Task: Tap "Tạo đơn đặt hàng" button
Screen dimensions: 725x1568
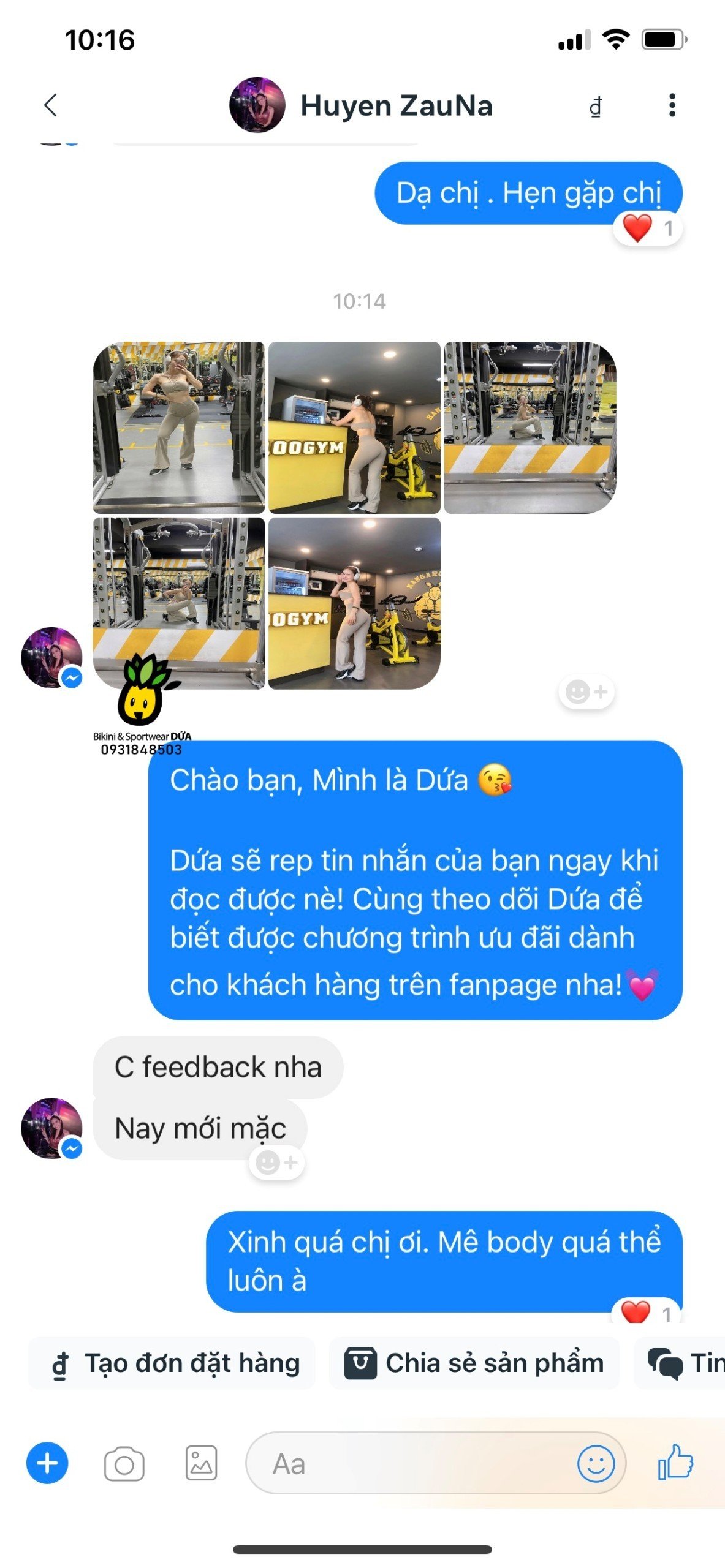Action: (x=172, y=1363)
